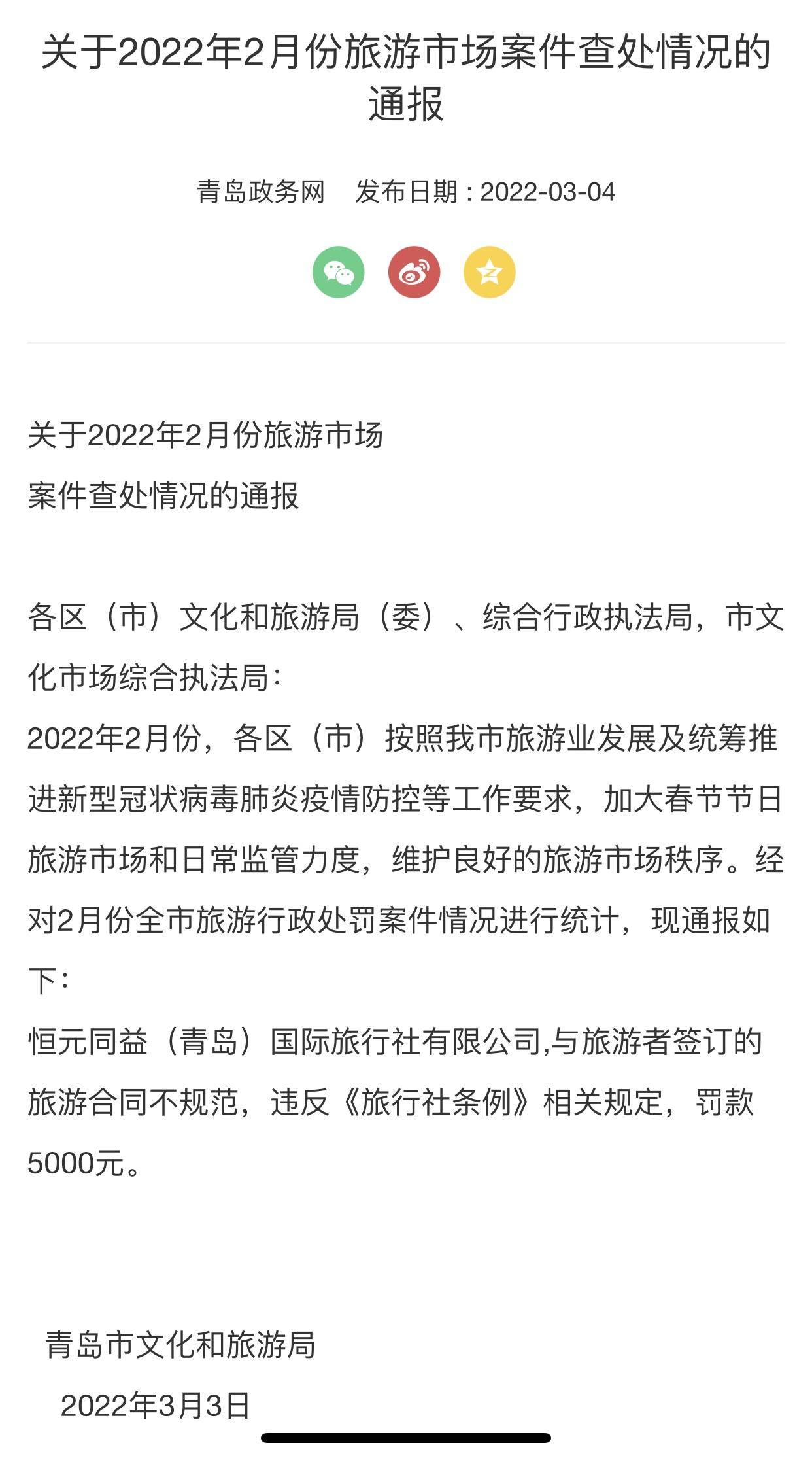Share the notice to Weibo
Screen dimensions: 812x1458
414,272
